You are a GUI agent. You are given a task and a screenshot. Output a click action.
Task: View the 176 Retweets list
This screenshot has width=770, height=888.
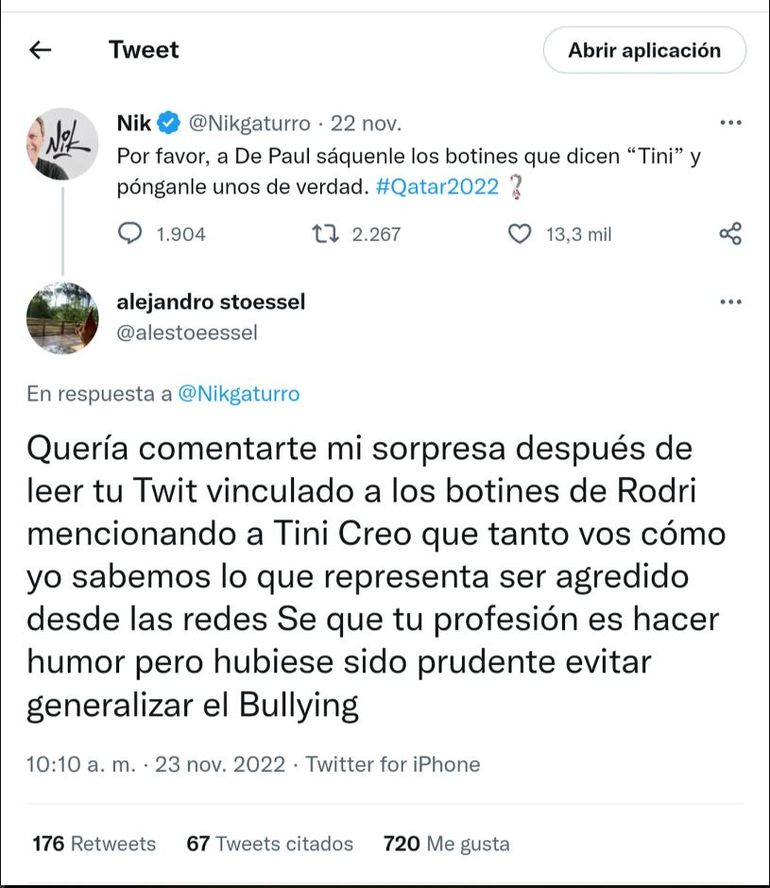pyautogui.click(x=94, y=844)
